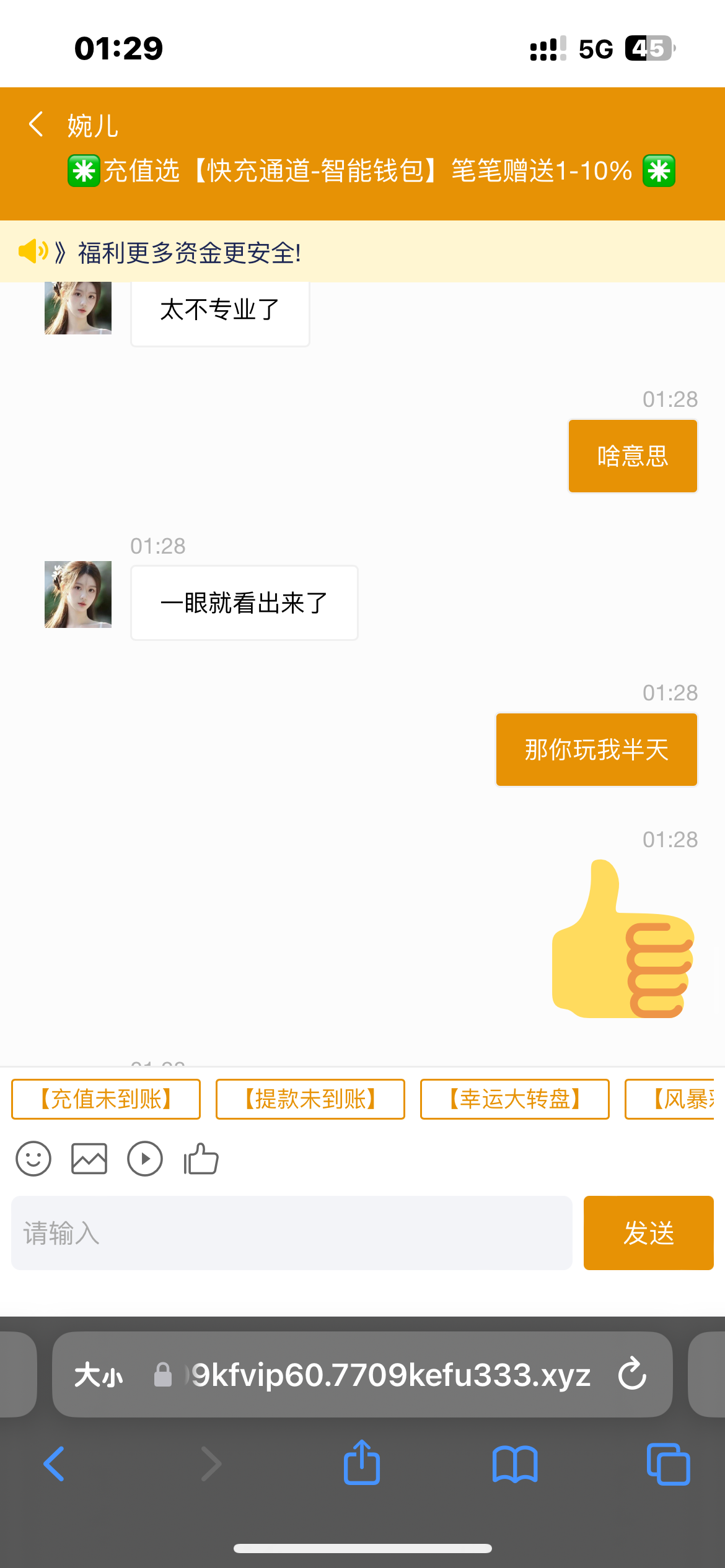Viewport: 725px width, 1568px height.
Task: Show all open browser tabs
Action: [668, 1464]
